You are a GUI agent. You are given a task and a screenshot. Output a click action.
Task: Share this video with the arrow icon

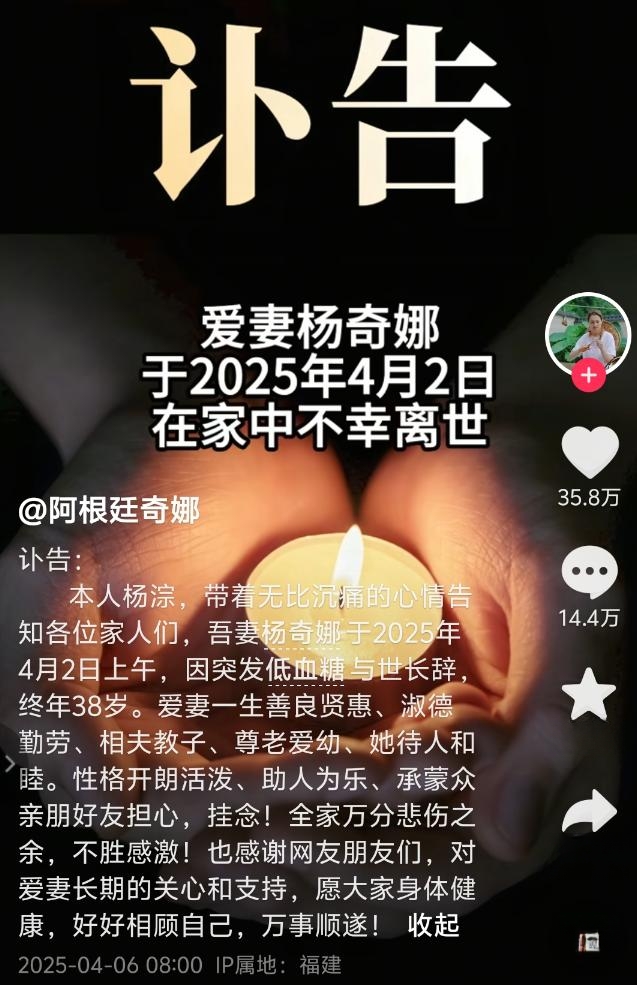point(589,811)
